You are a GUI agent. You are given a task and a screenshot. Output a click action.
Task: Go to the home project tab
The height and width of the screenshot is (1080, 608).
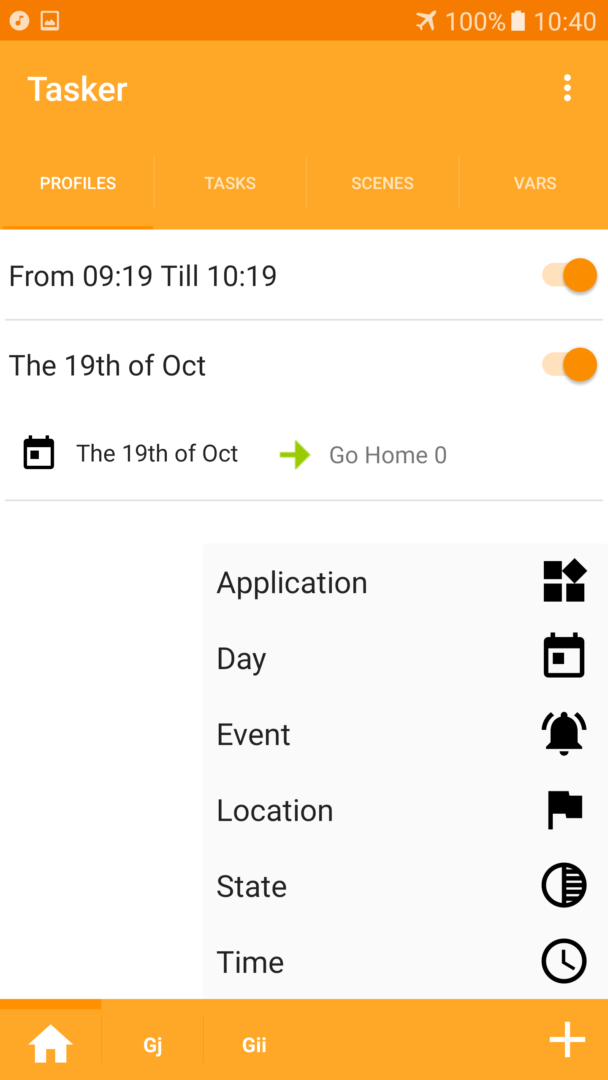tap(50, 1044)
